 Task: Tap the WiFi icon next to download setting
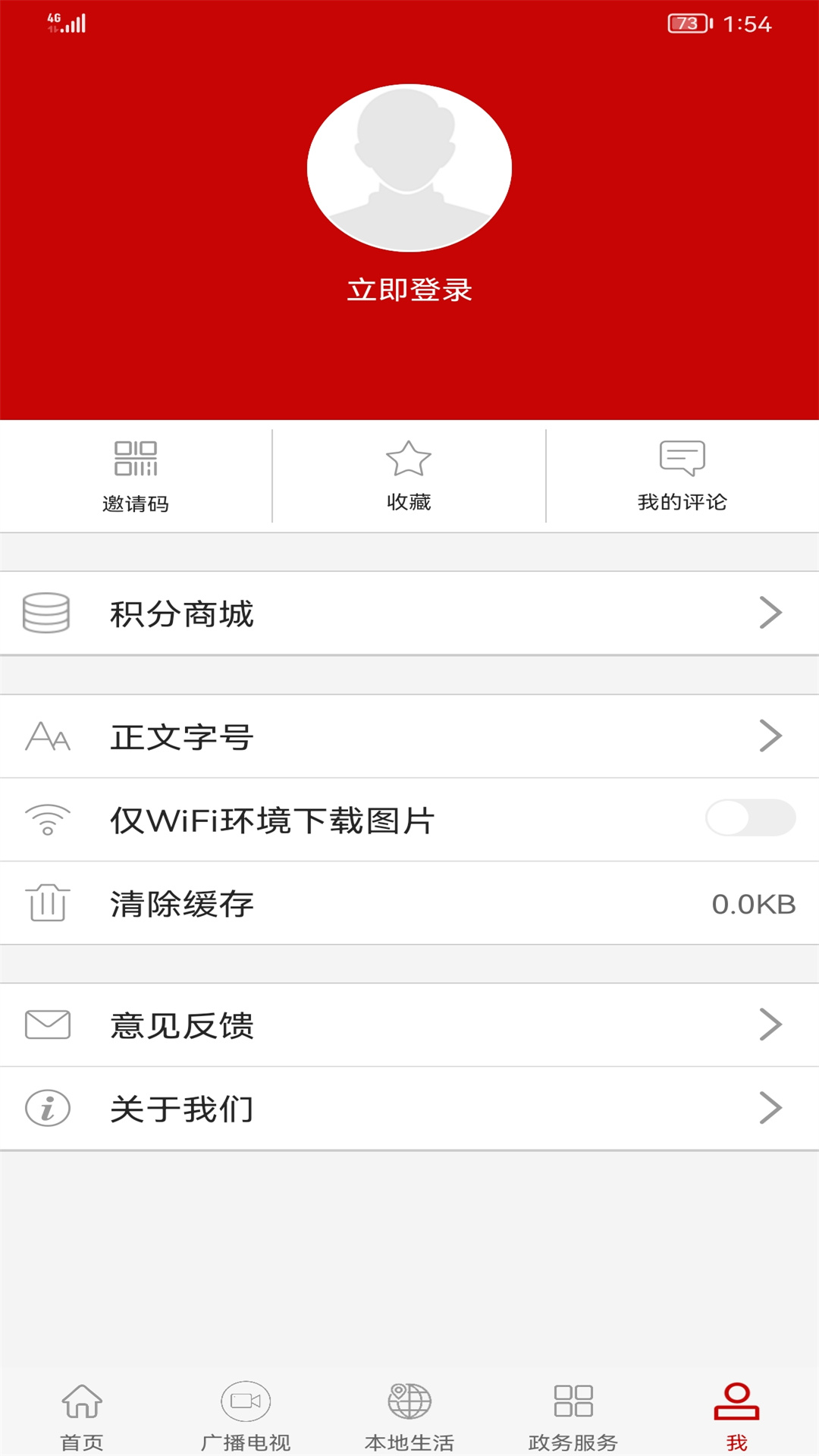(x=47, y=820)
